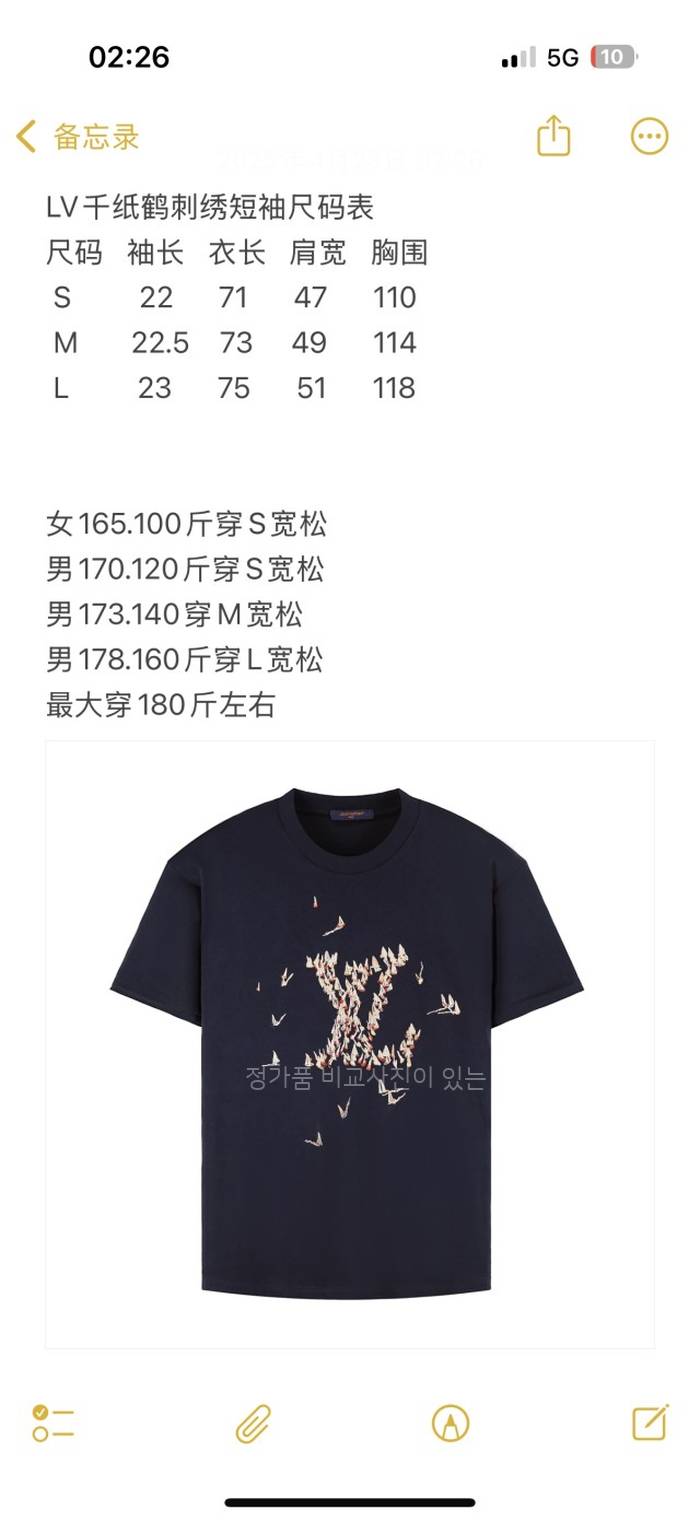The width and height of the screenshot is (700, 1521).
Task: Add a checklist to the note
Action: (53, 1422)
